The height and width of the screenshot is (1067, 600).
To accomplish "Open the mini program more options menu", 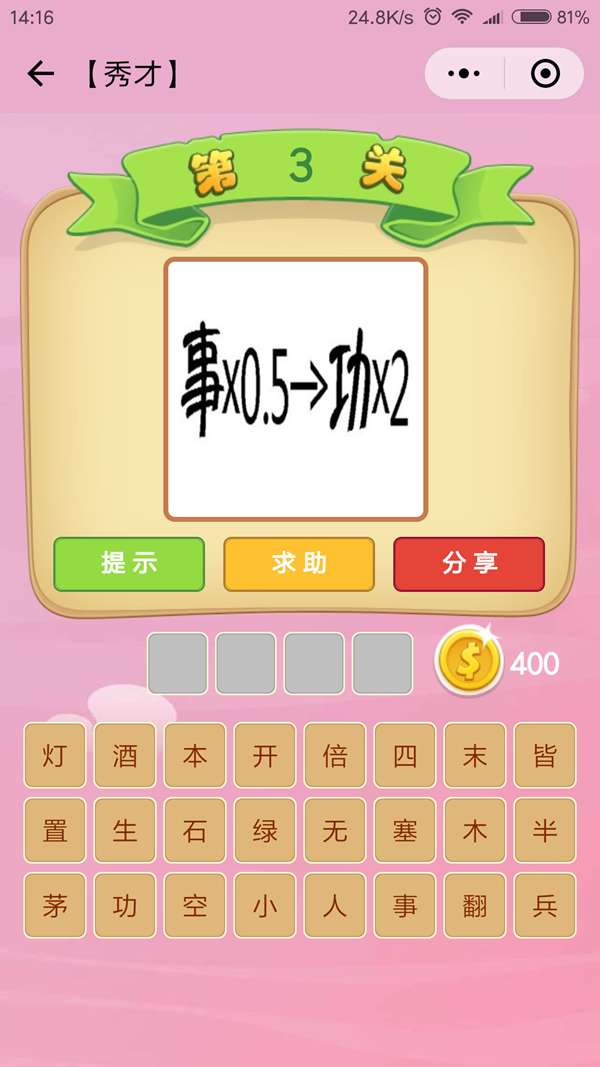I will (x=464, y=74).
